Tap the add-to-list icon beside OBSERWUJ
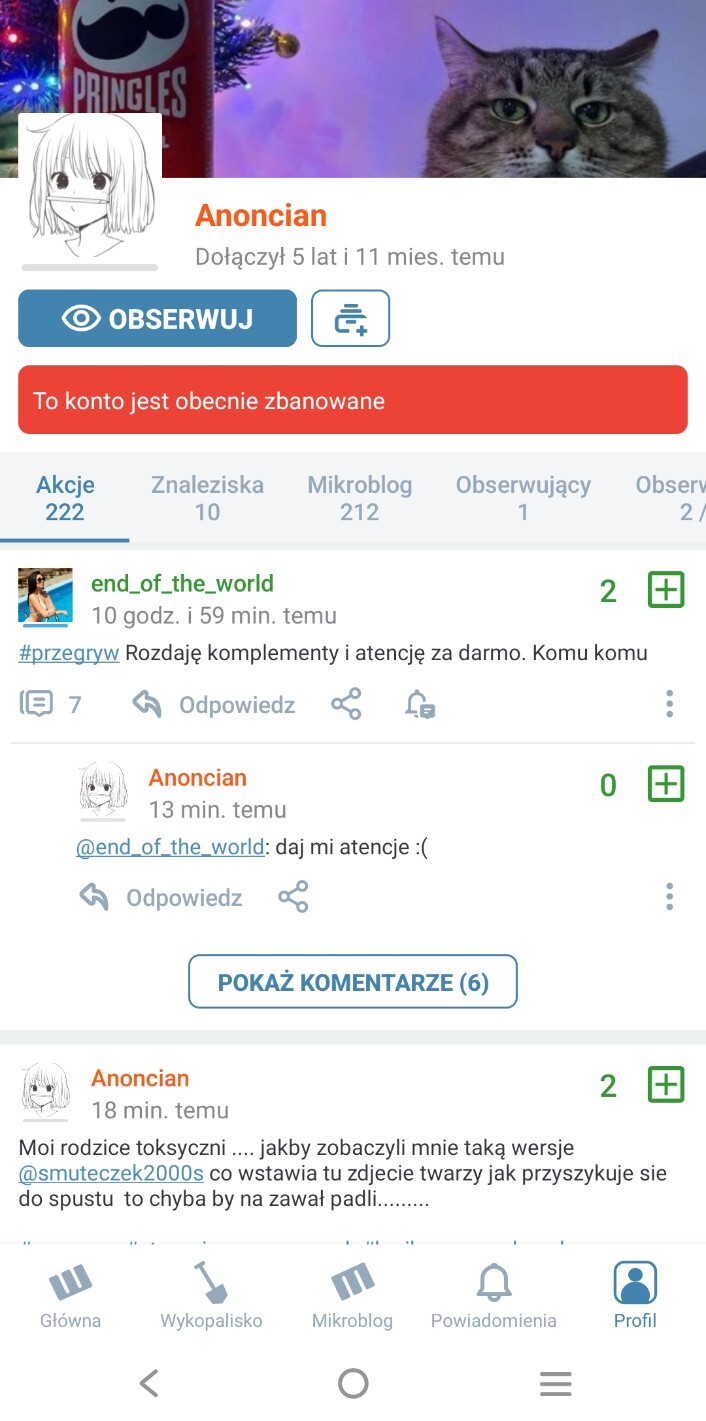Viewport: 706px width, 1421px height. tap(350, 318)
